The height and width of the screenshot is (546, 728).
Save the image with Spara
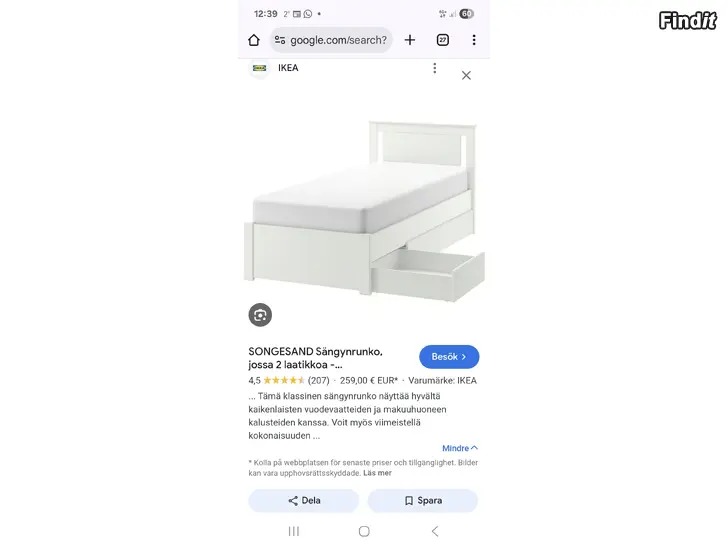422,500
